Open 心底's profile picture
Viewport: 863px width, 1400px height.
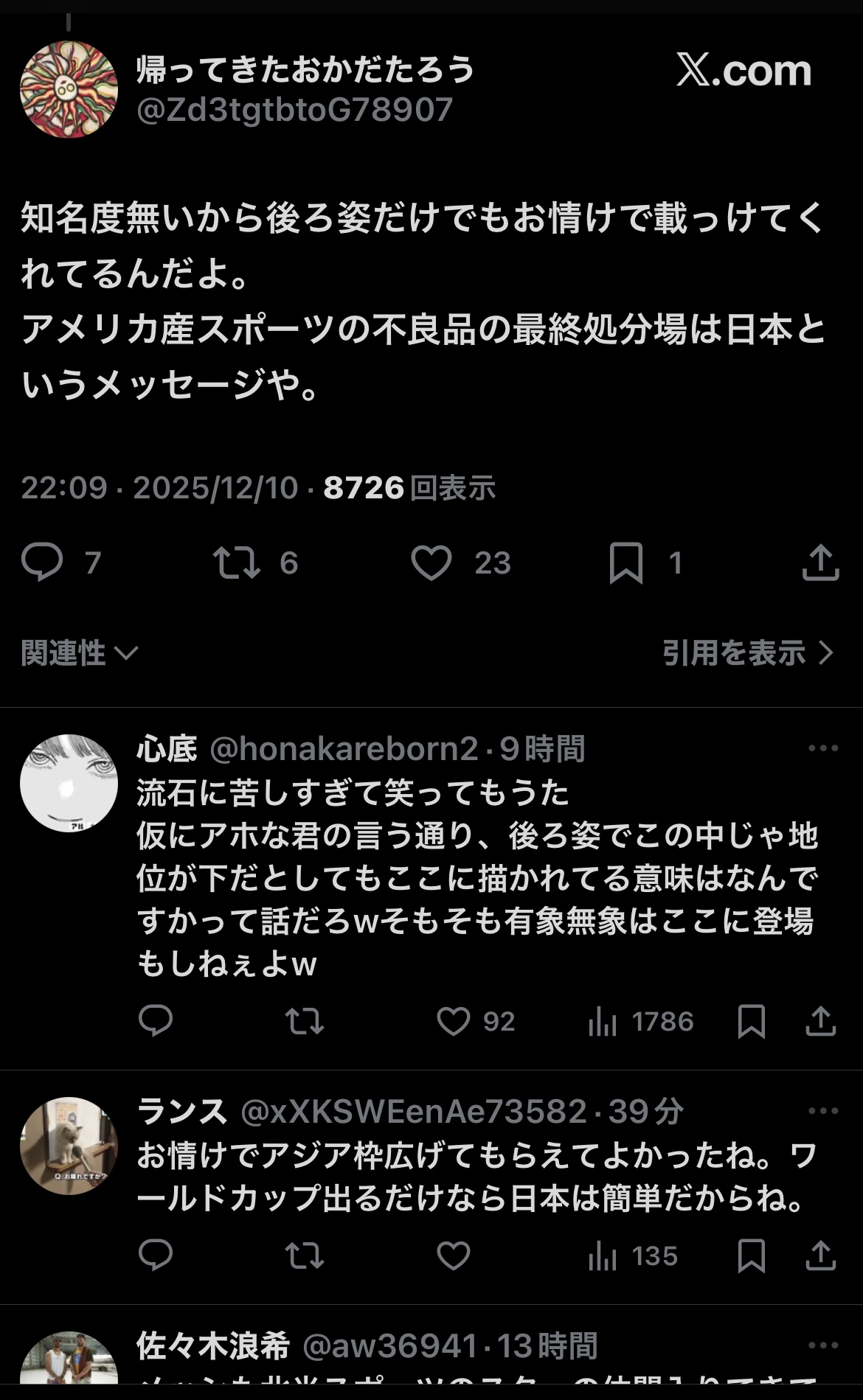(69, 783)
